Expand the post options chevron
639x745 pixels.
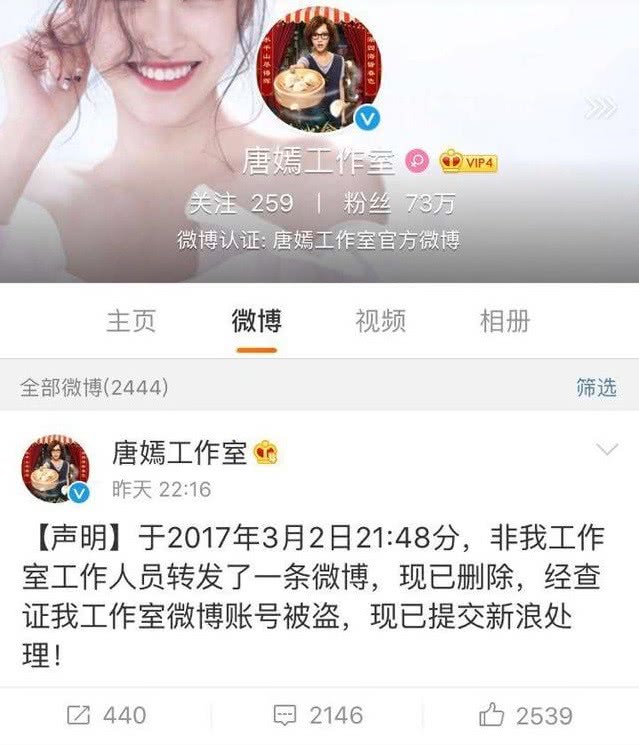click(607, 451)
